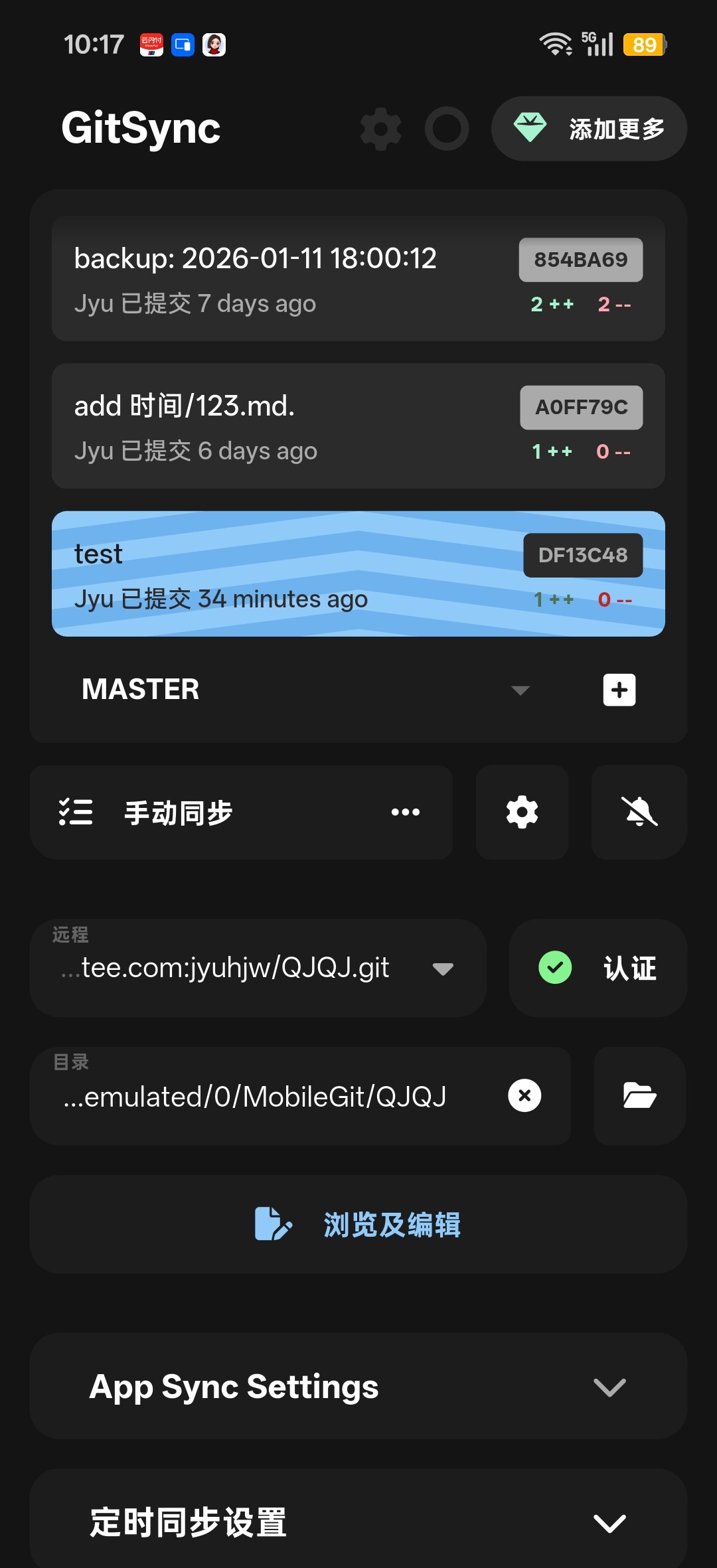Image resolution: width=717 pixels, height=1568 pixels.
Task: Open more sync options via three dots
Action: click(406, 813)
